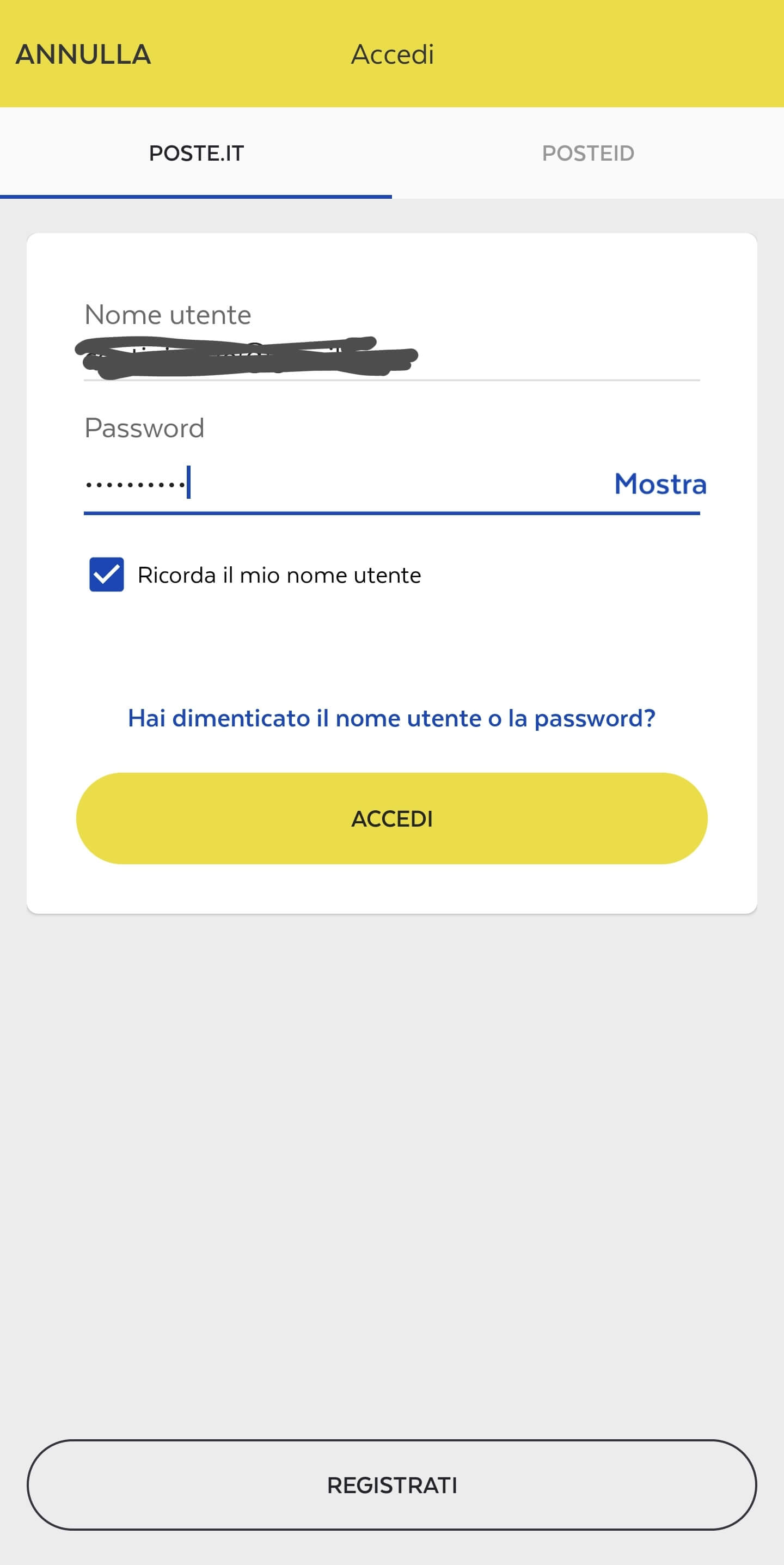Image resolution: width=784 pixels, height=1565 pixels.
Task: Uncheck Ricorda il mio nome utente
Action: 107,574
